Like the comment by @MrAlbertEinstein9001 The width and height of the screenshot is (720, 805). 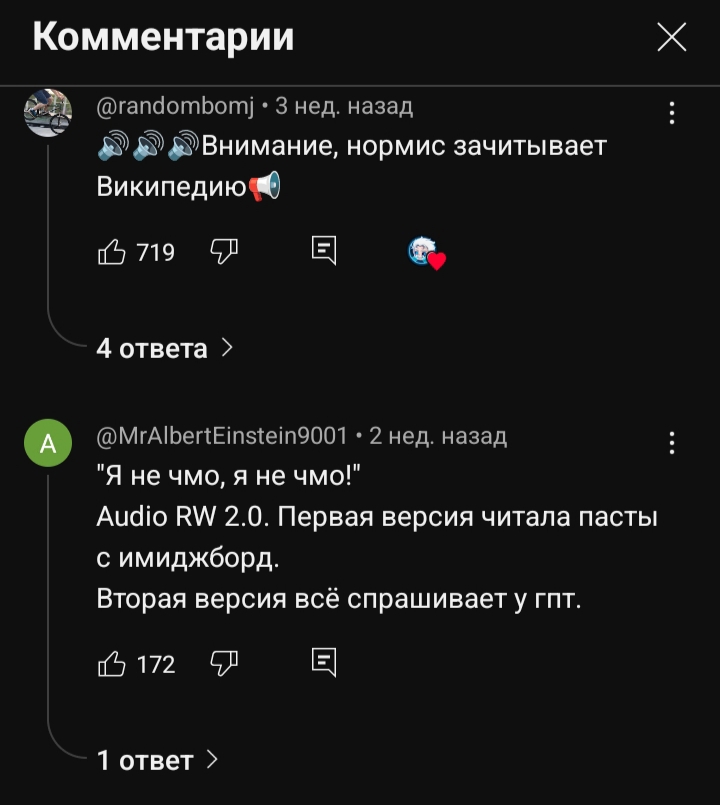111,664
